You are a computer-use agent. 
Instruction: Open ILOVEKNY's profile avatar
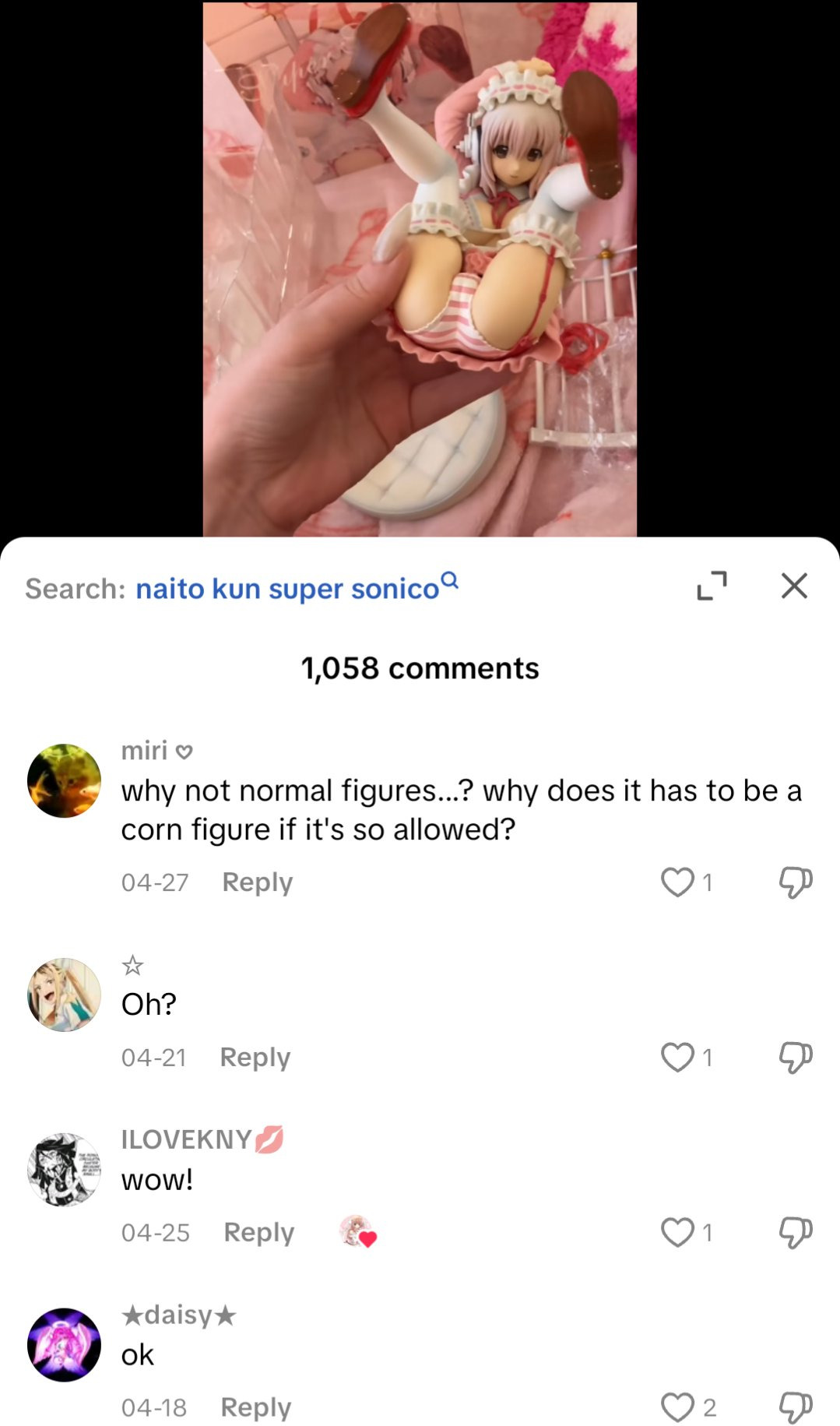[x=64, y=1170]
